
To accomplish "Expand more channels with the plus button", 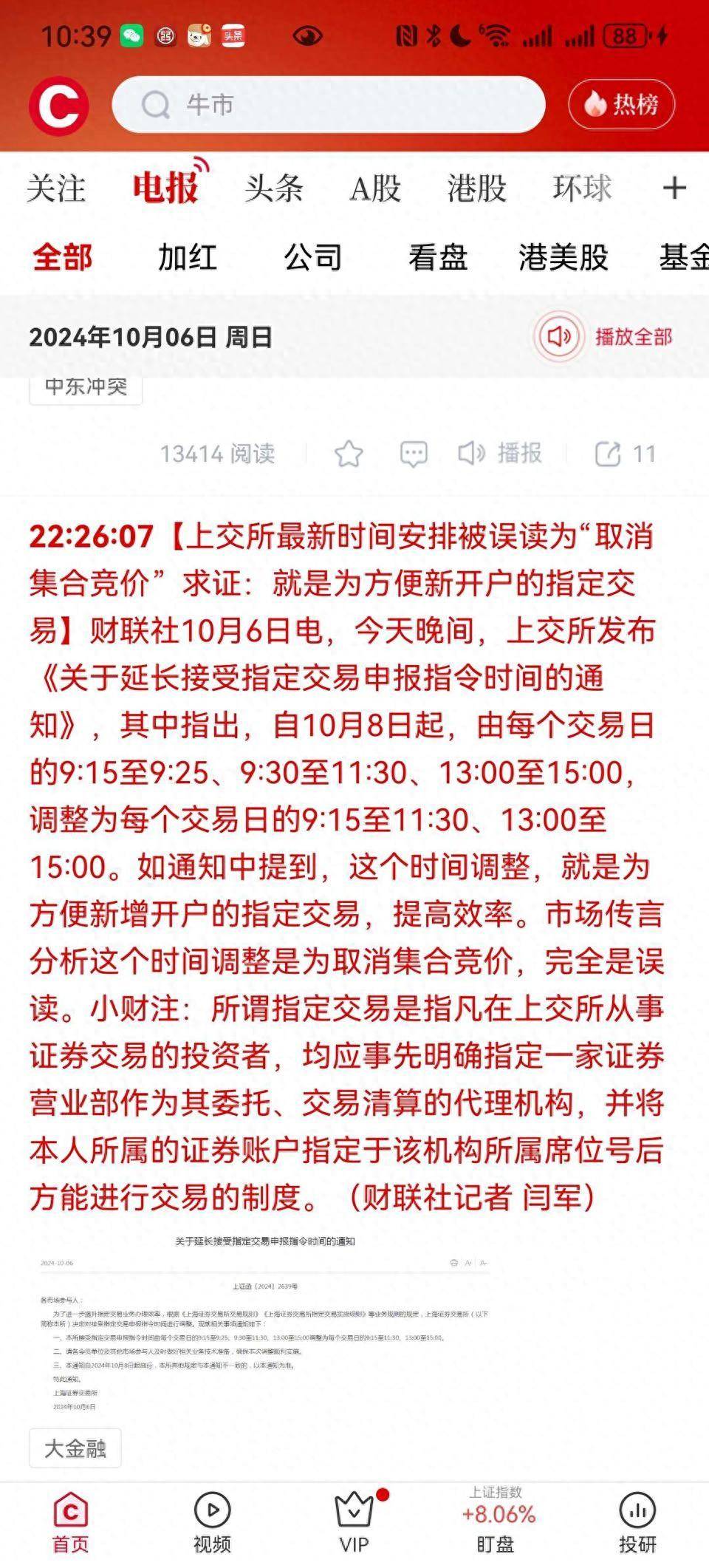I will (674, 189).
